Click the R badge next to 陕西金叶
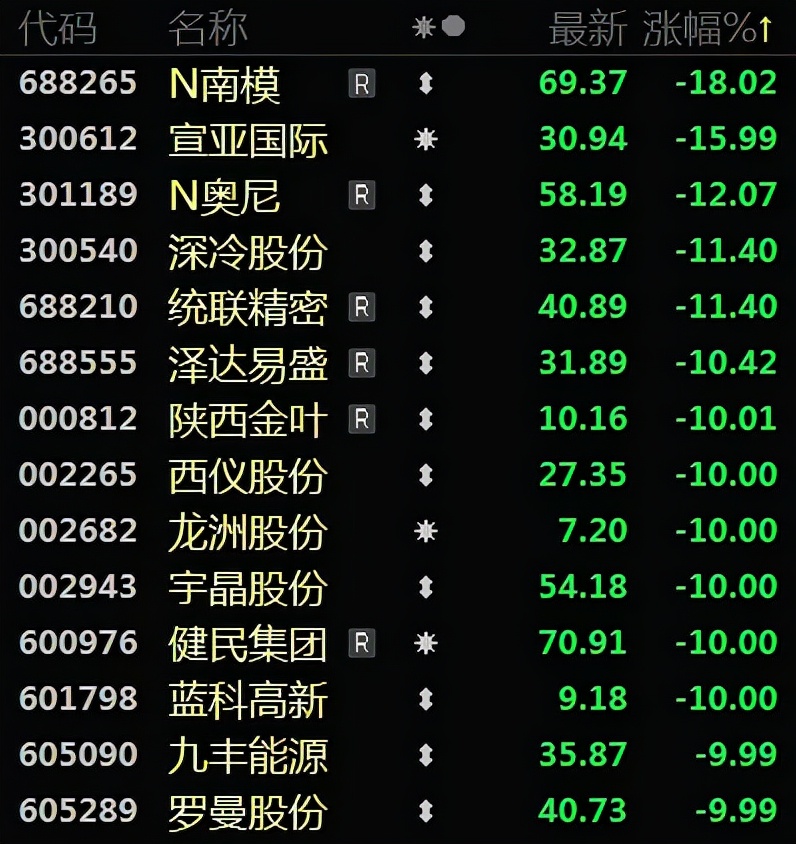 point(364,420)
